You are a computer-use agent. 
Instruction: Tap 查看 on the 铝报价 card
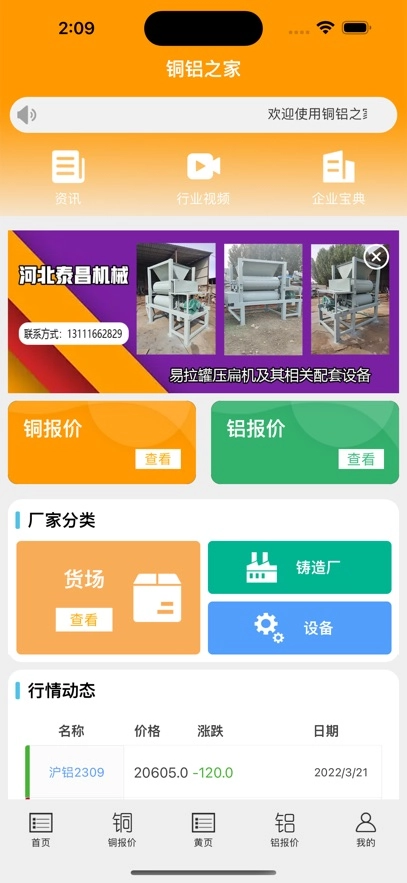click(361, 459)
